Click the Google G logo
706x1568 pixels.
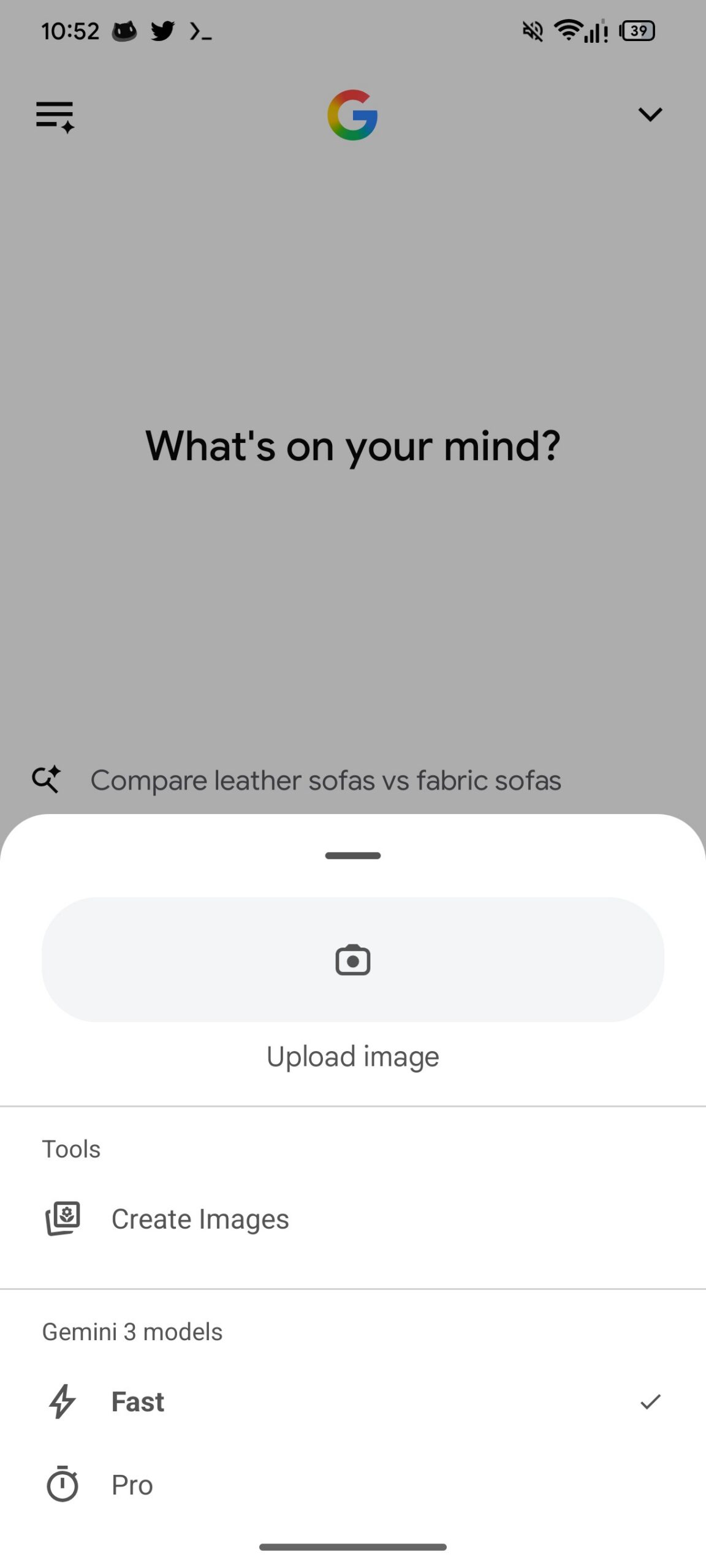click(x=353, y=114)
